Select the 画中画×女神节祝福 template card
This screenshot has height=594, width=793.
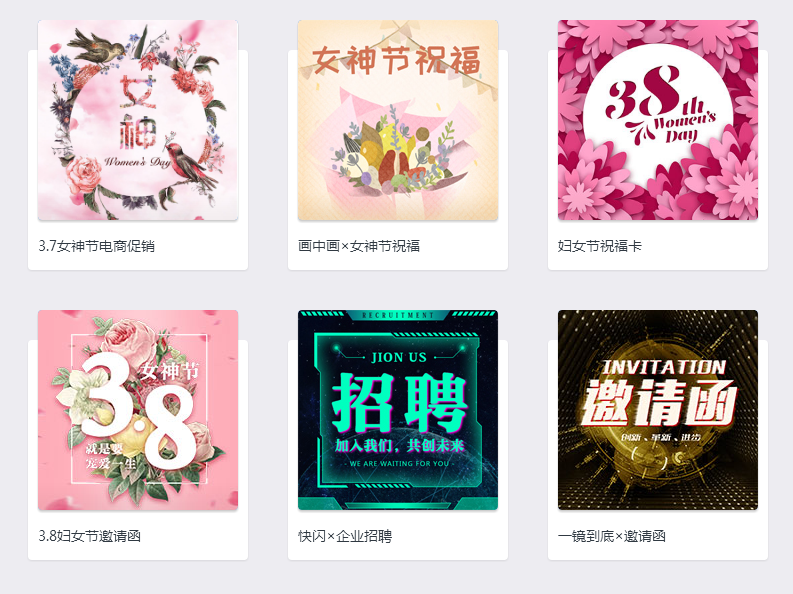398,120
